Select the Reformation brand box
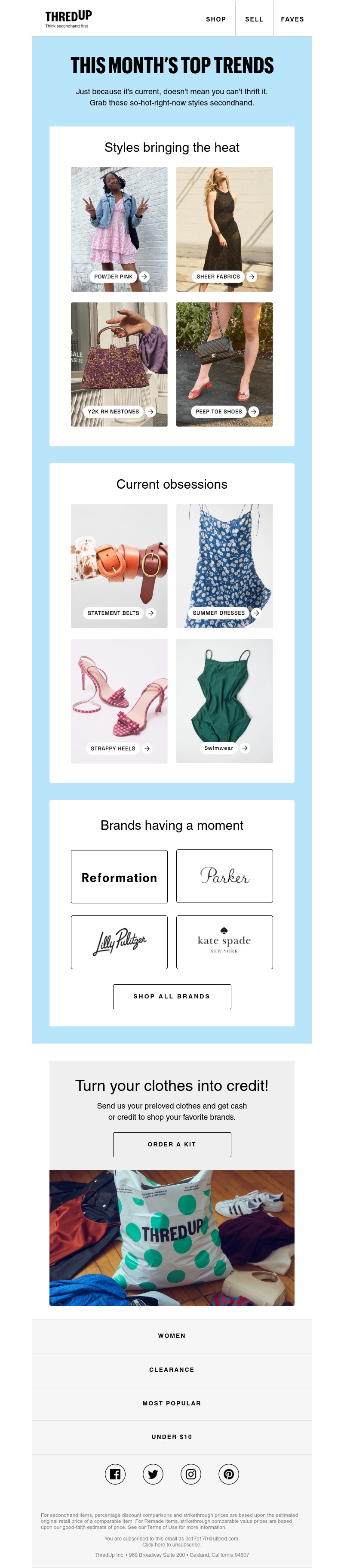This screenshot has width=344, height=1568. [120, 877]
